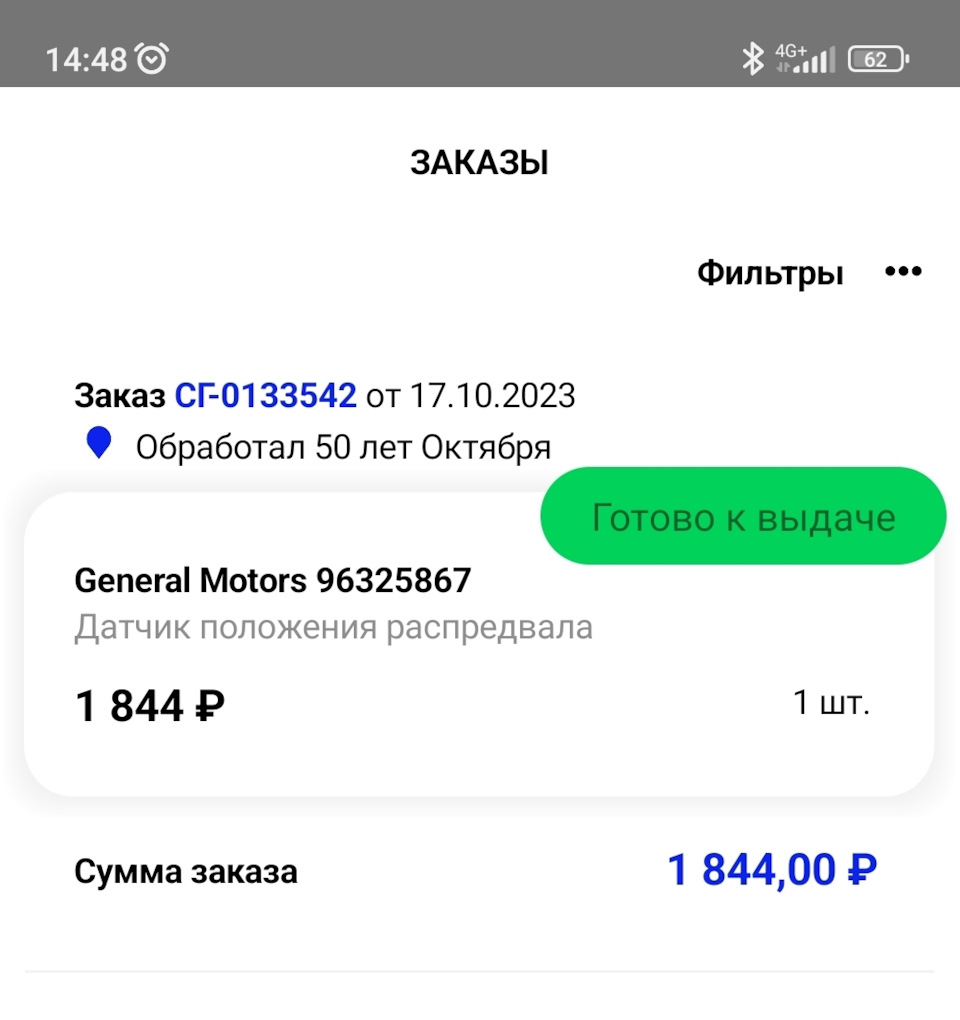The height and width of the screenshot is (1020, 960).
Task: Switch to the ЗАКАЗЫ screen title
Action: pyautogui.click(x=480, y=161)
